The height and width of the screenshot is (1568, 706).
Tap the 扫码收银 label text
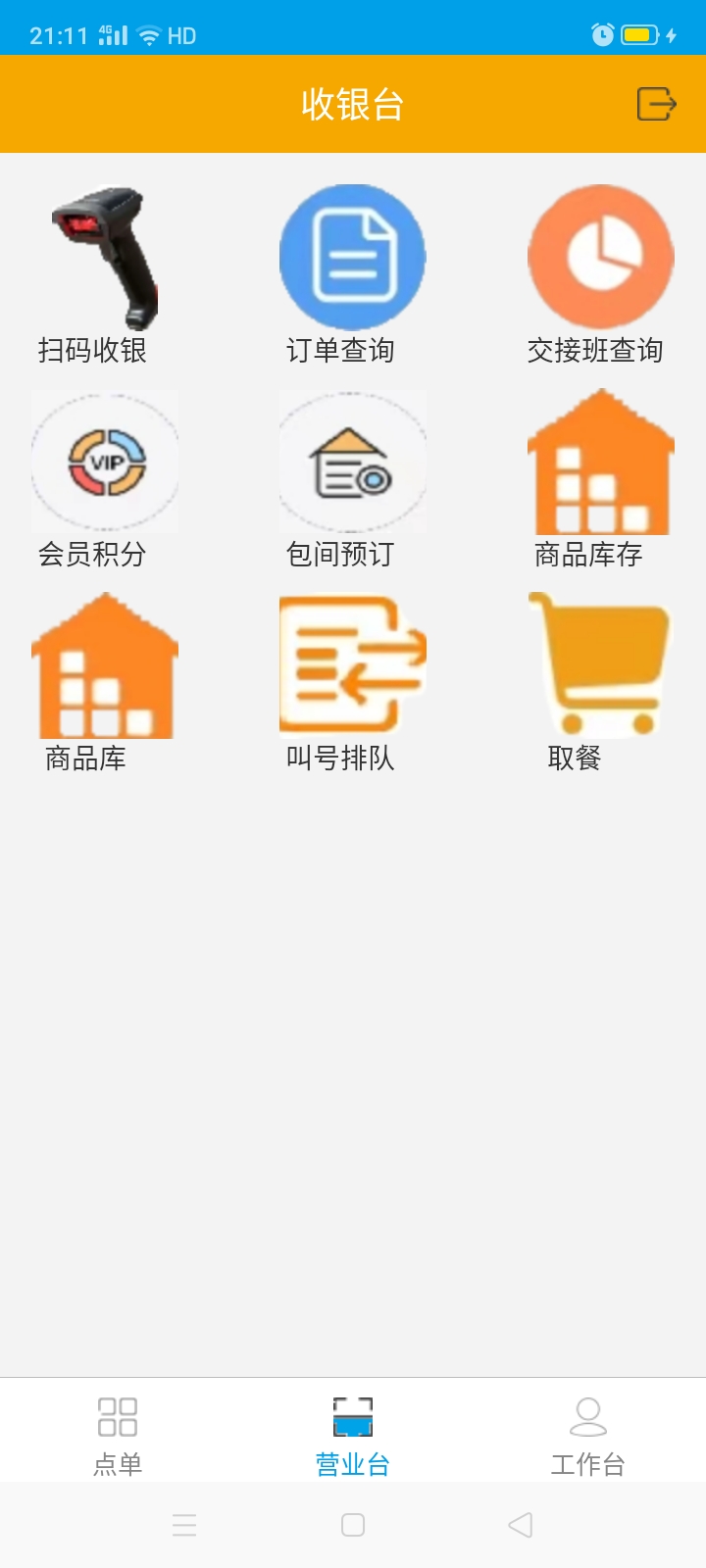(93, 350)
